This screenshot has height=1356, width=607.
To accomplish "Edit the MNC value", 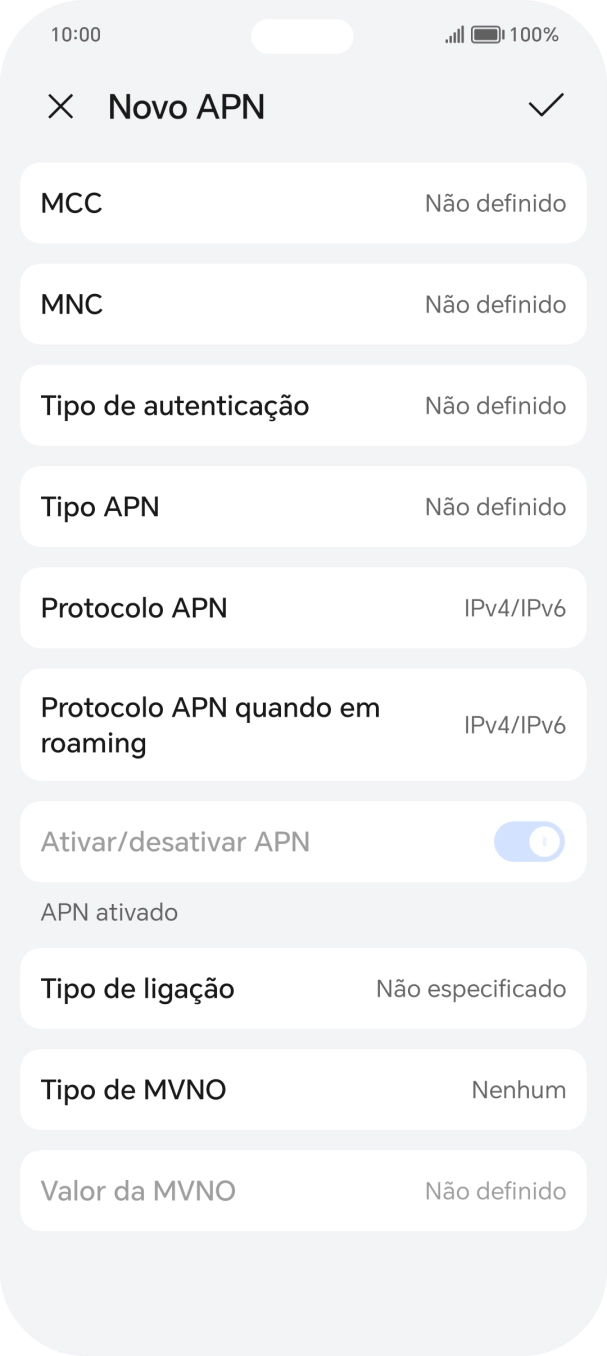I will click(x=303, y=304).
